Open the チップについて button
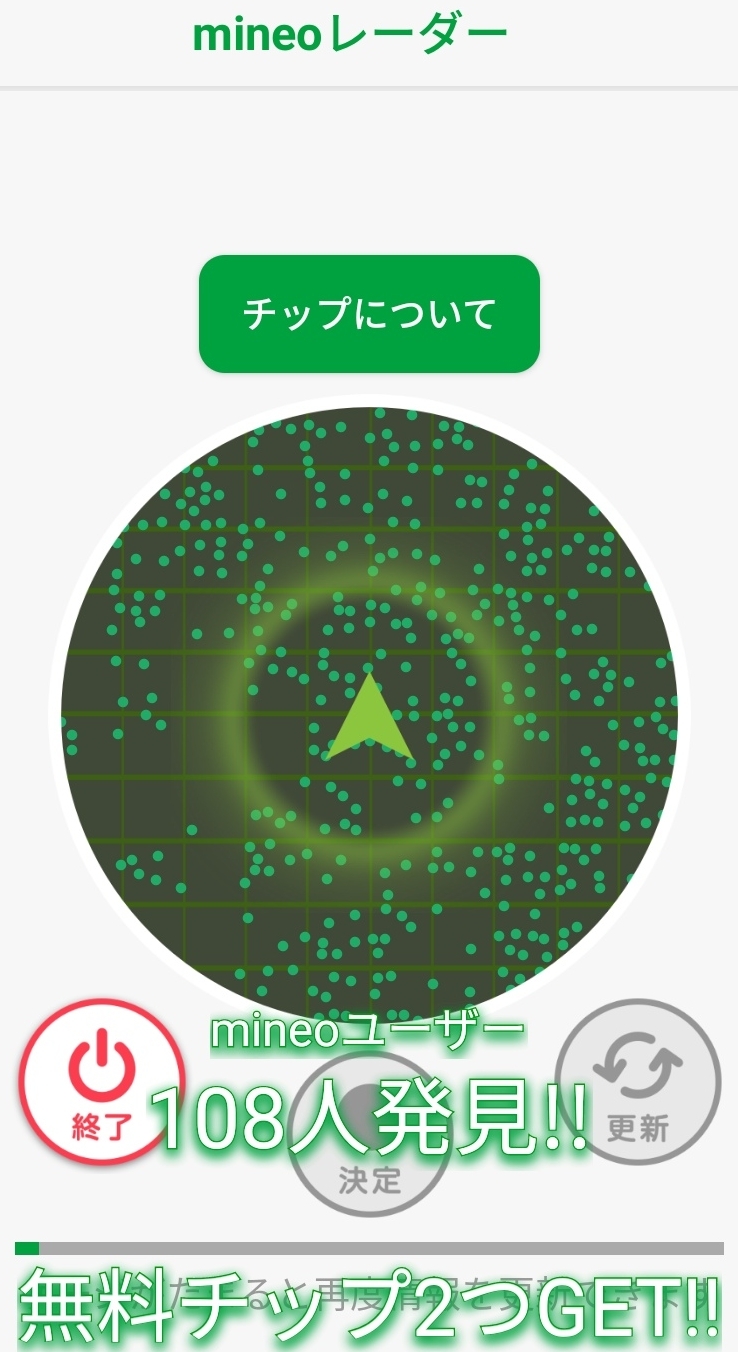The width and height of the screenshot is (738, 1352). point(369,314)
